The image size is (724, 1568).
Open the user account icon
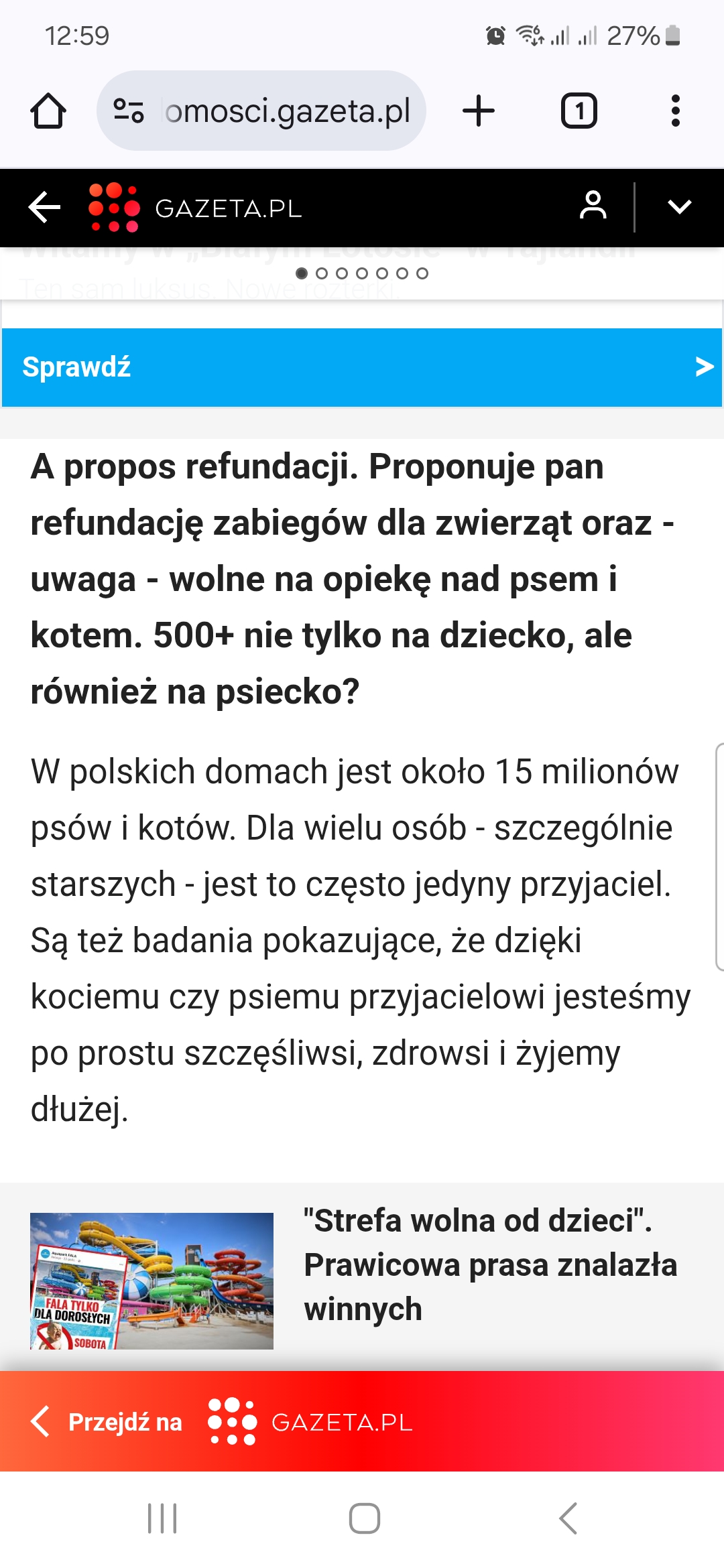point(593,206)
